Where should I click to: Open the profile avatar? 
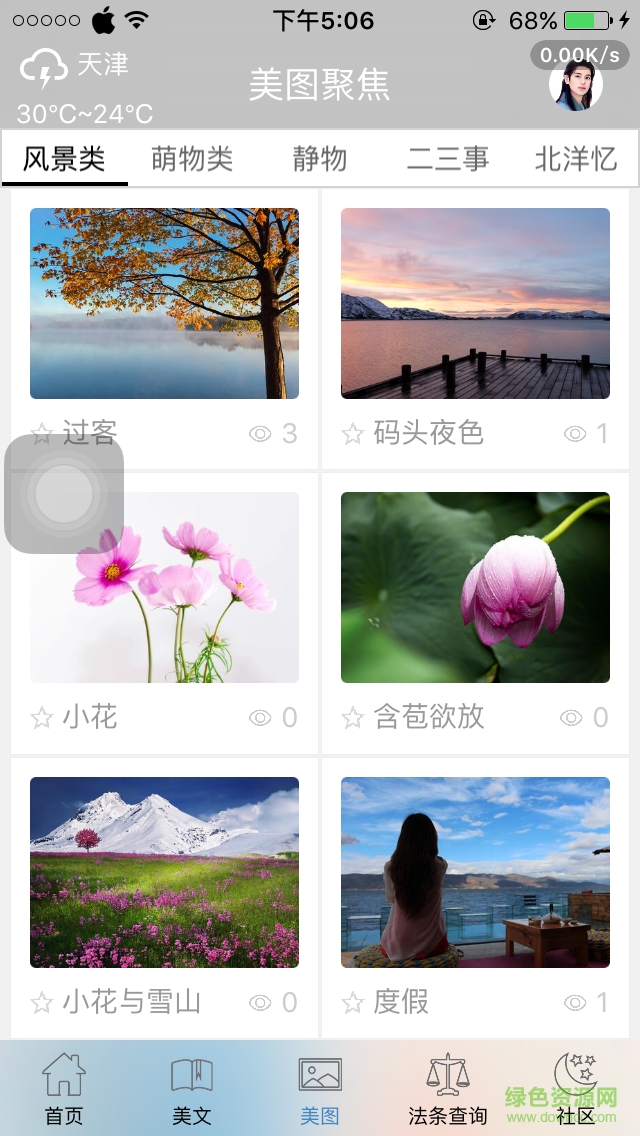click(575, 84)
